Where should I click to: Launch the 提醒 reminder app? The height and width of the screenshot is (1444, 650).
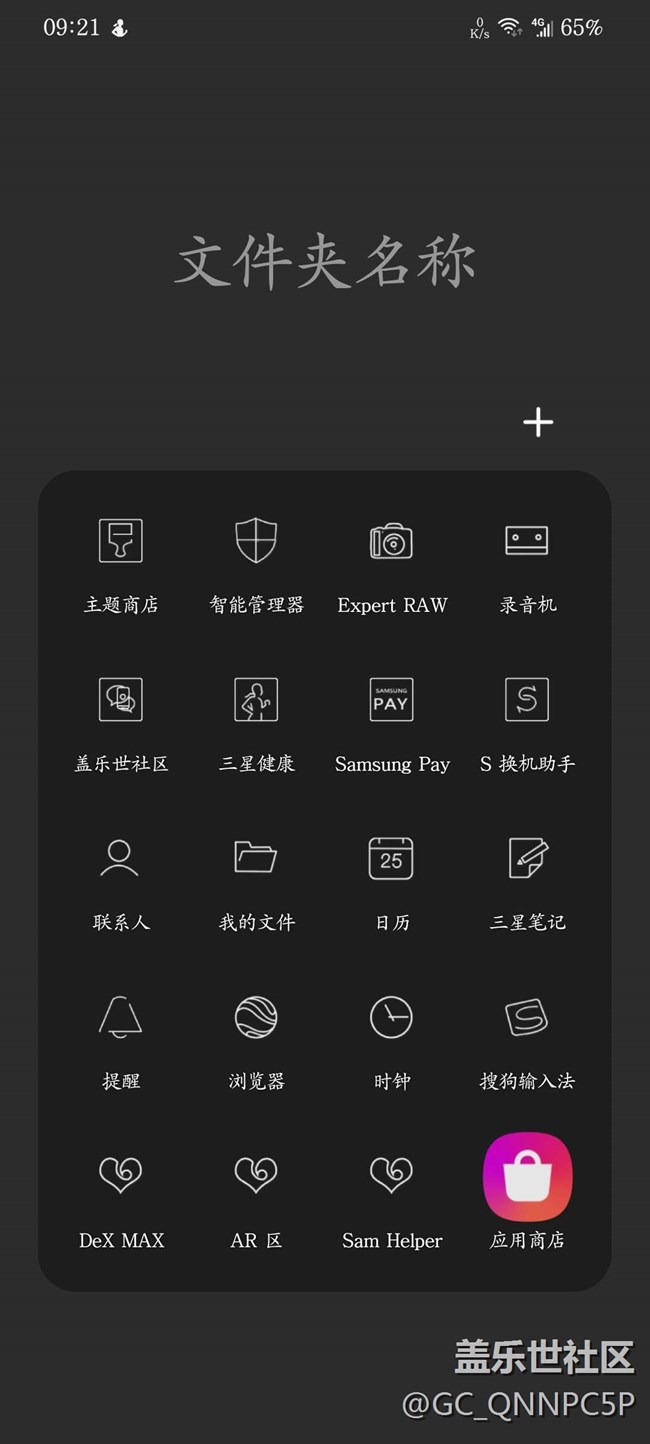(x=121, y=1018)
